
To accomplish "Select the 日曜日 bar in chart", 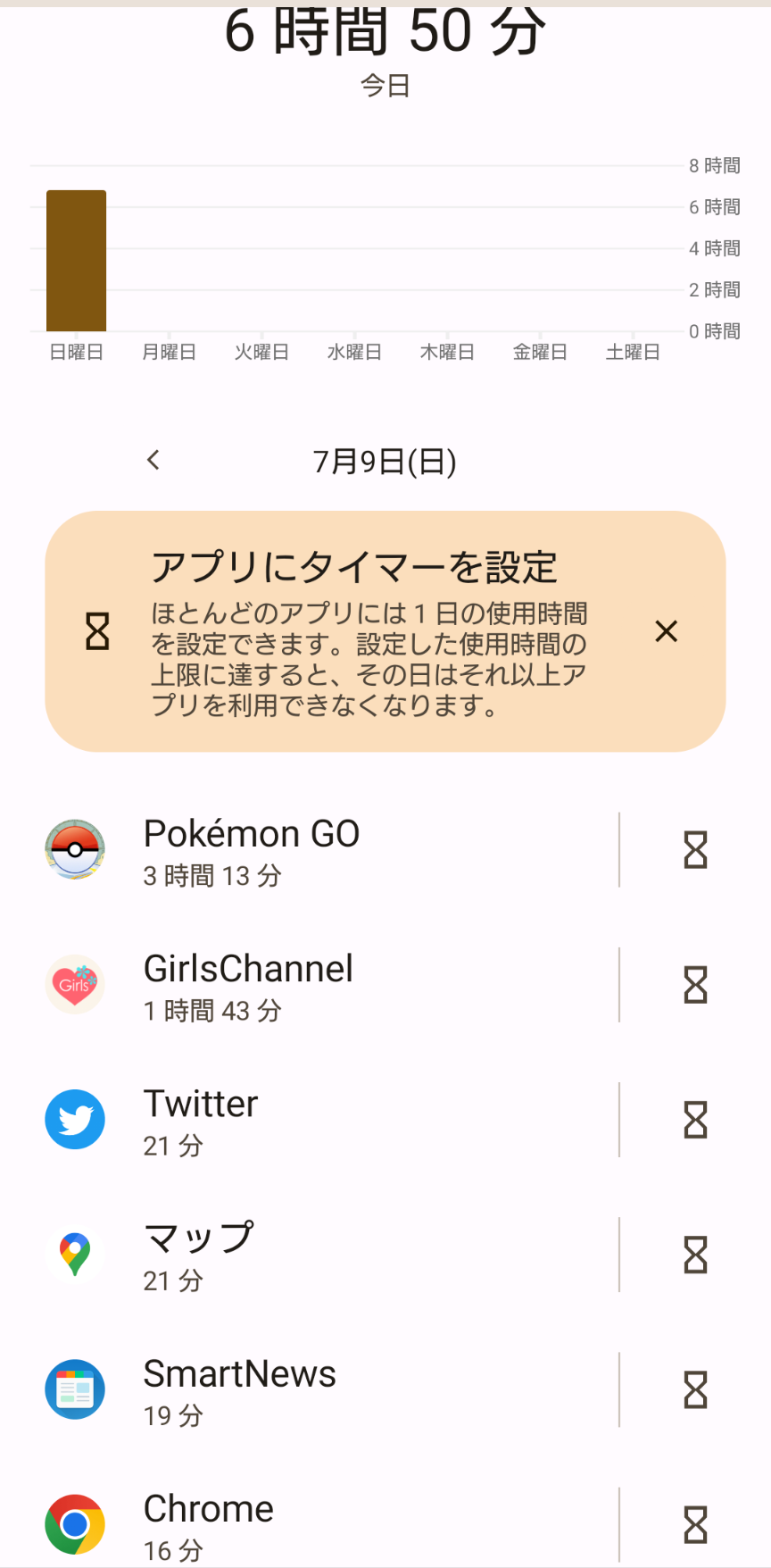I will click(77, 261).
